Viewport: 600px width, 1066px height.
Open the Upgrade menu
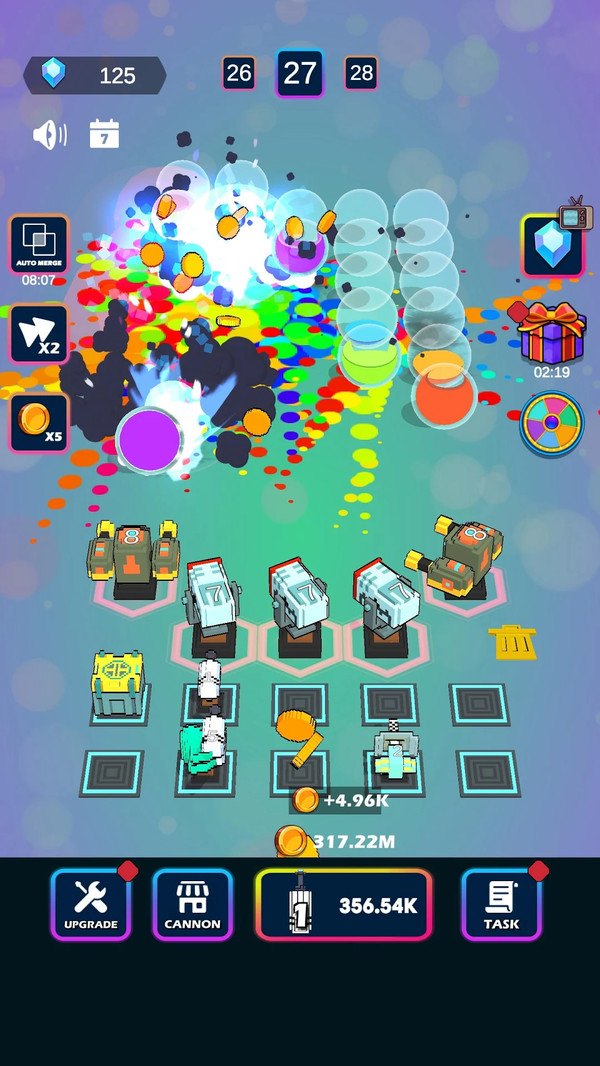coord(91,903)
